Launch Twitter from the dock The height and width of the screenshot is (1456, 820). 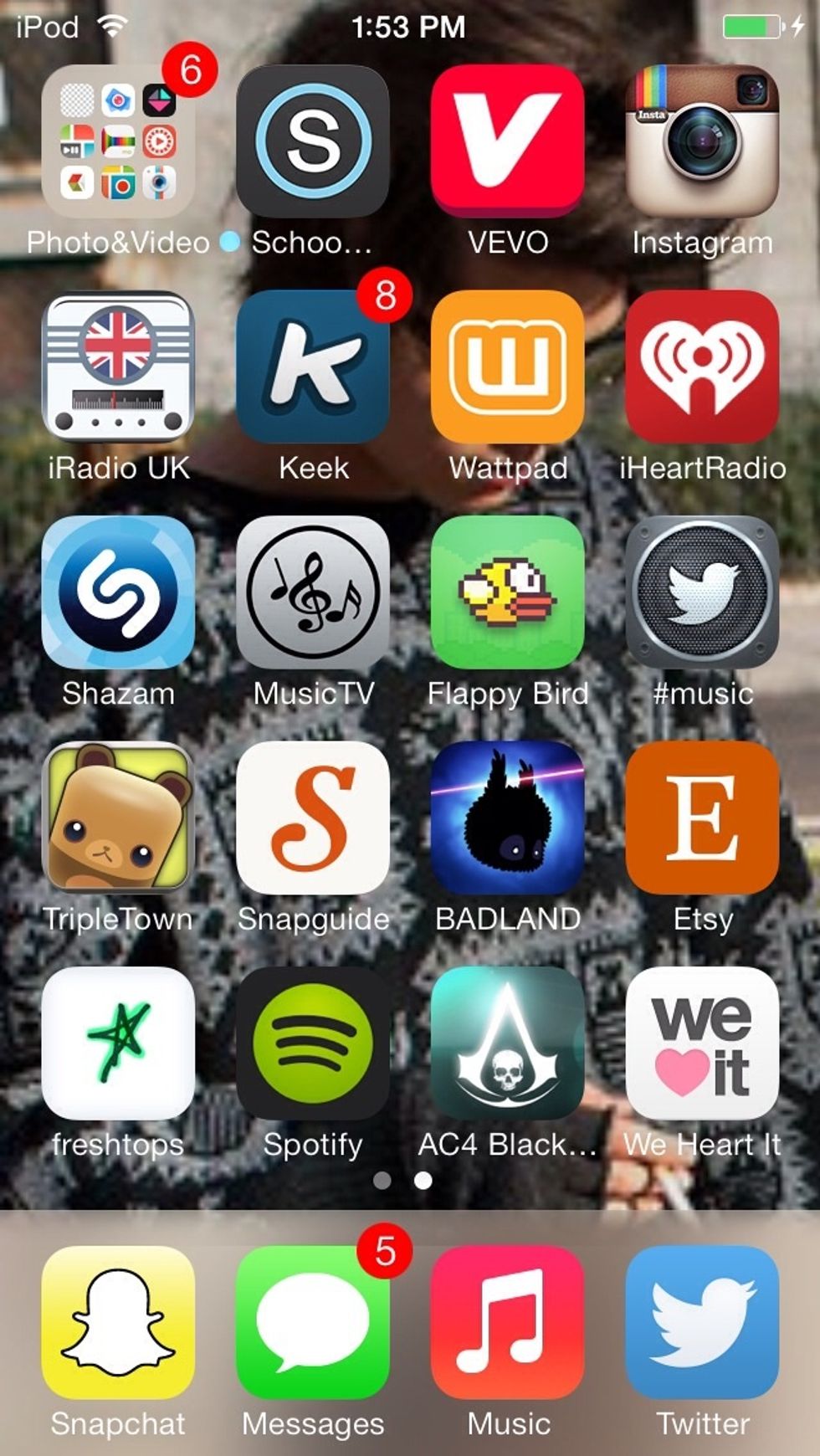tap(702, 1322)
